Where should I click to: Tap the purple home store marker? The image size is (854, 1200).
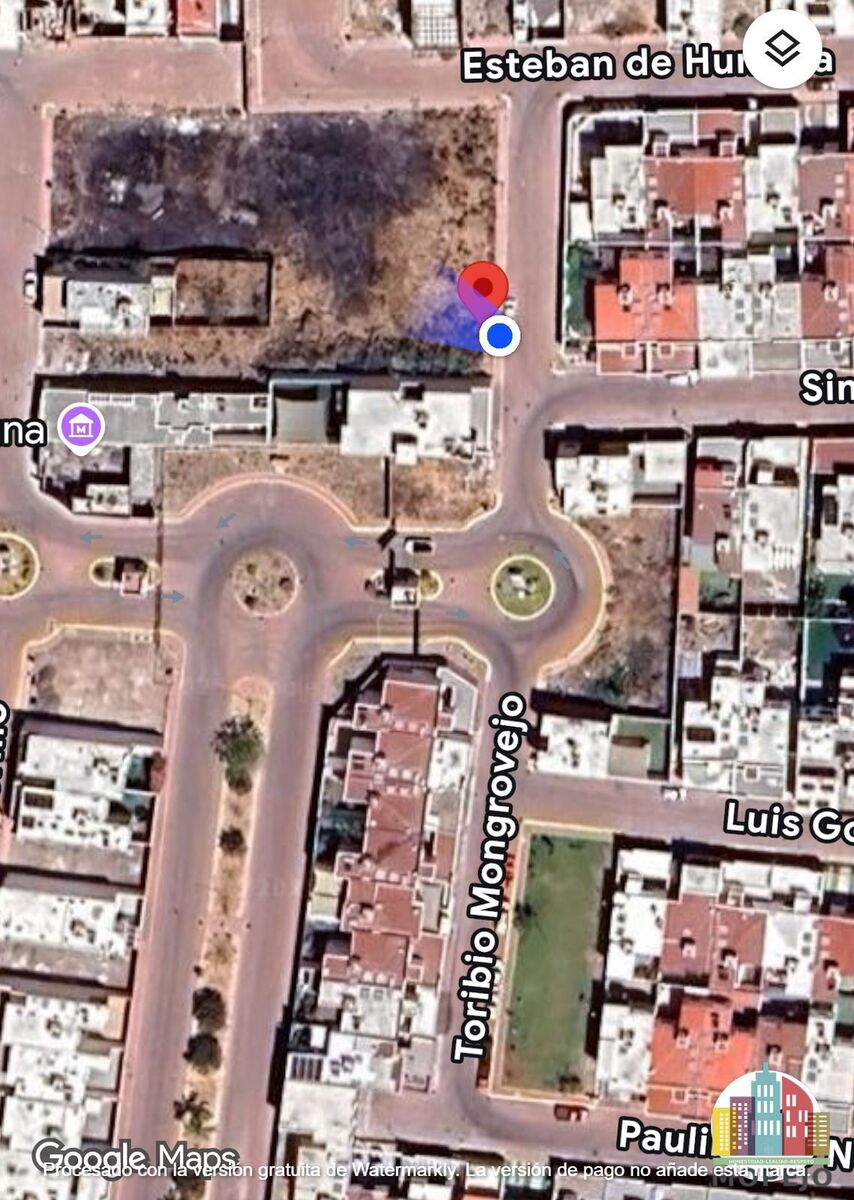pyautogui.click(x=81, y=428)
